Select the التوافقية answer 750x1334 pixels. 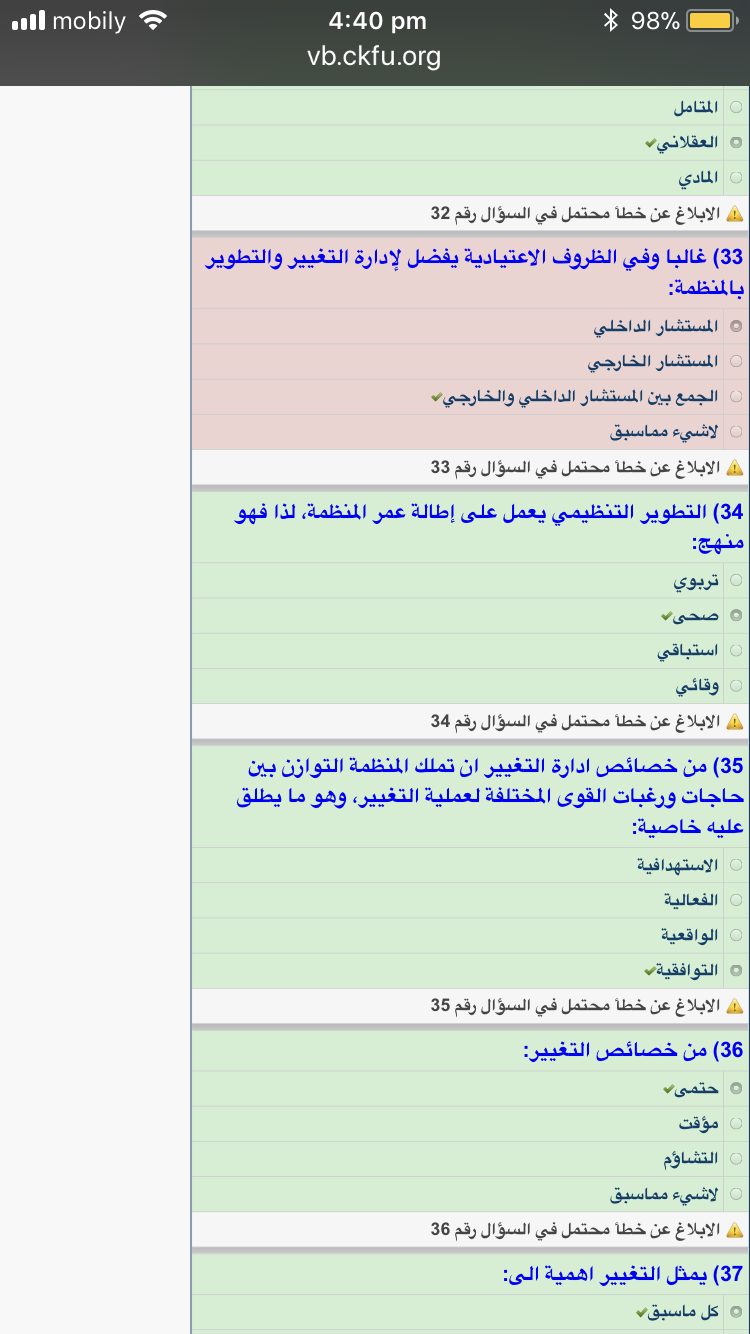tap(737, 970)
